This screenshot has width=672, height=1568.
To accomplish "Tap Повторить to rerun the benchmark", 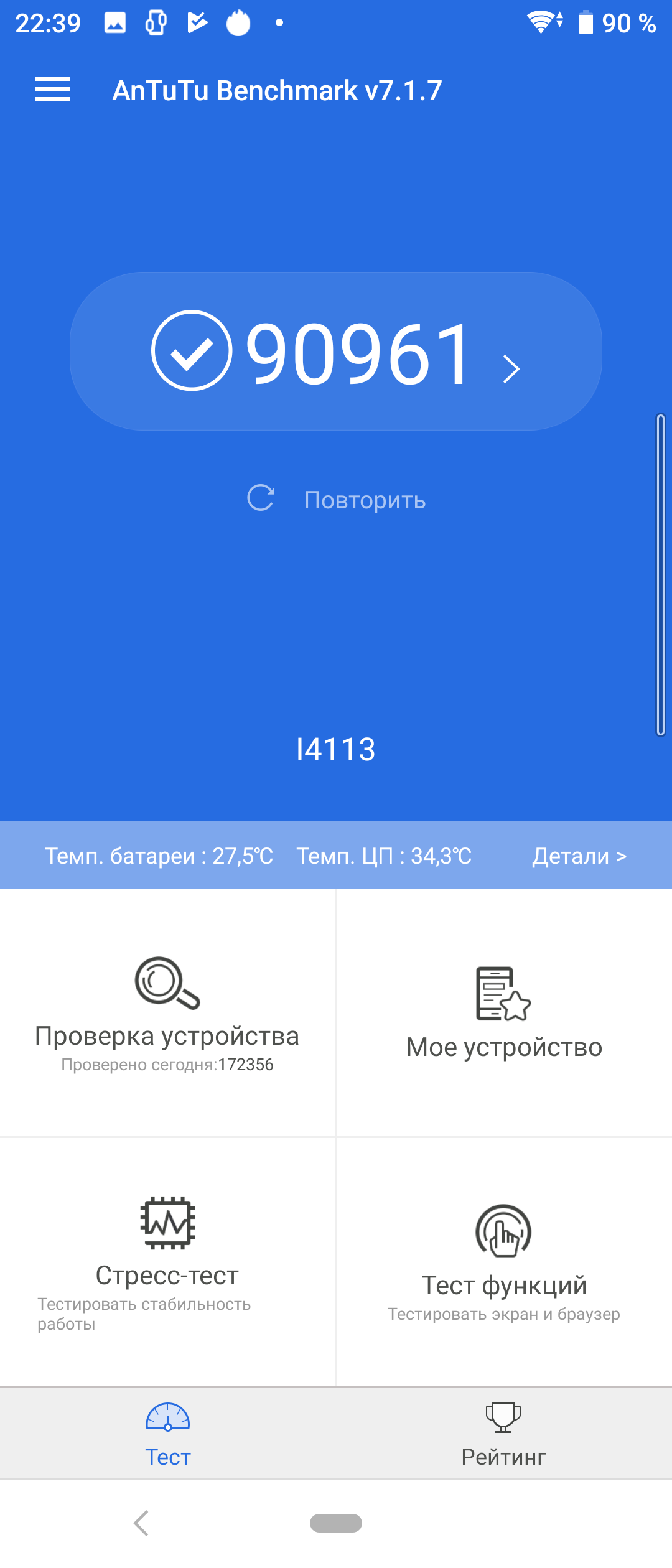I will click(x=337, y=500).
